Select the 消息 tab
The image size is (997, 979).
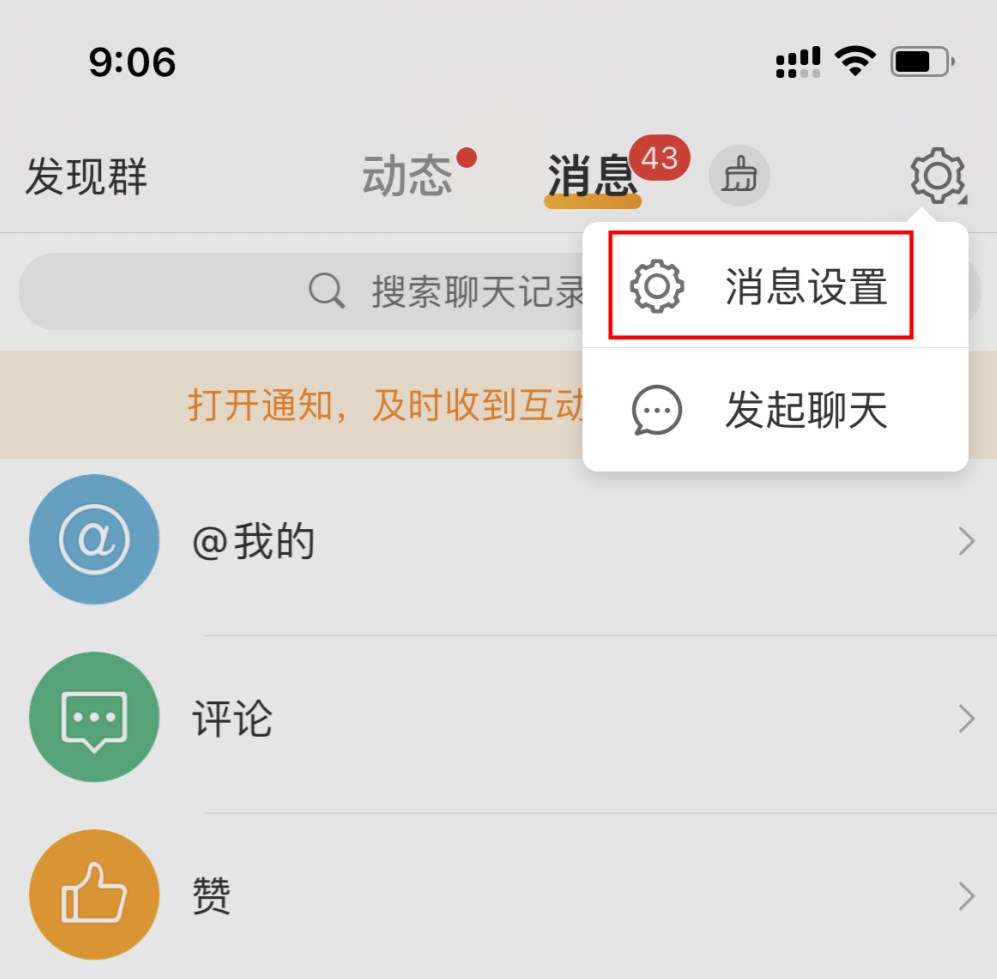pos(591,177)
